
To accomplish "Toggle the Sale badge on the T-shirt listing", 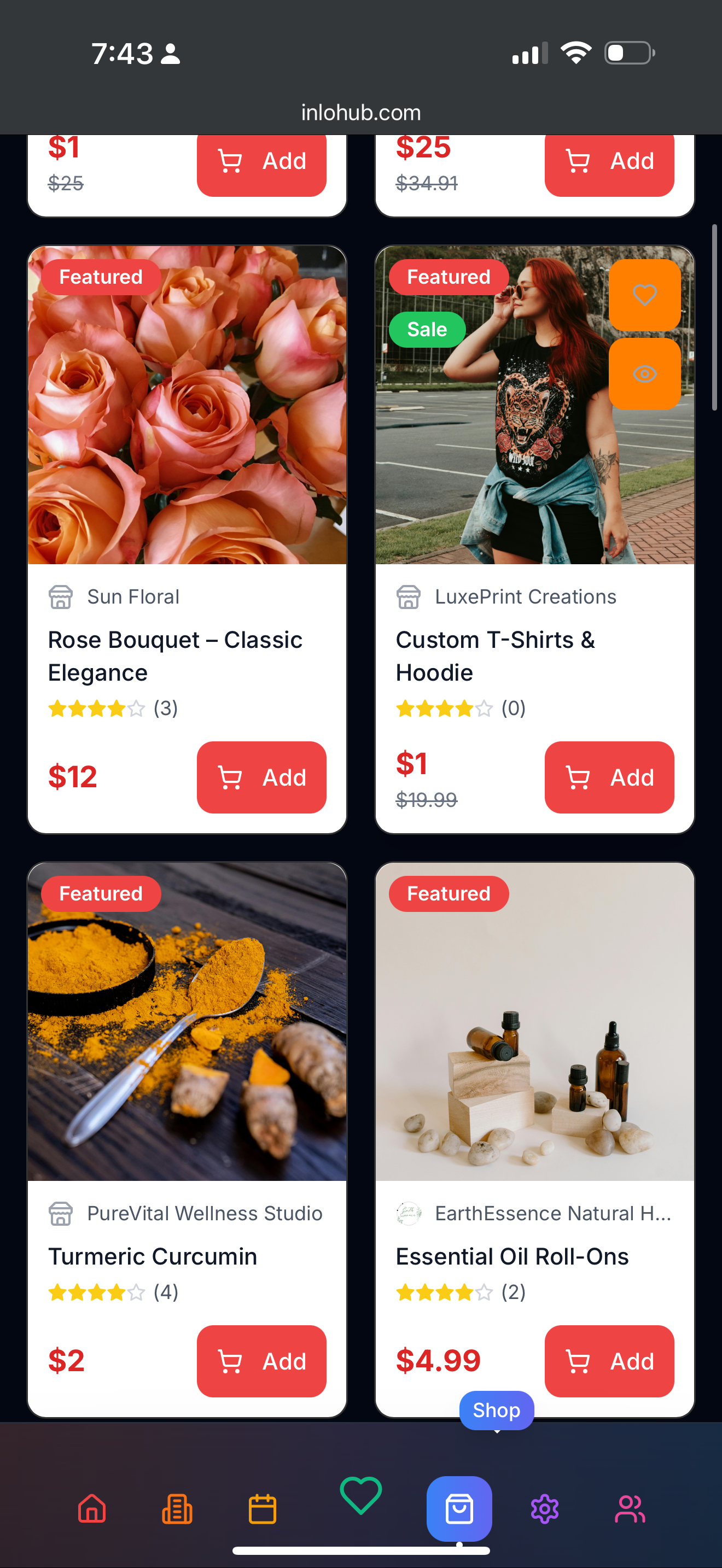I will point(427,329).
